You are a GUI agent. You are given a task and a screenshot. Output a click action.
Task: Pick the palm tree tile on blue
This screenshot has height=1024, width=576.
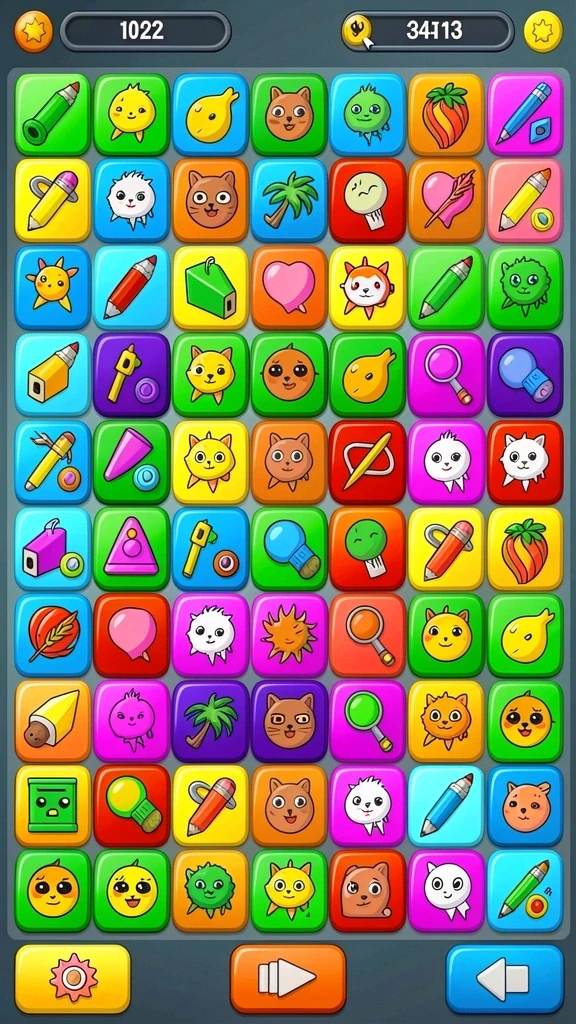pos(289,200)
